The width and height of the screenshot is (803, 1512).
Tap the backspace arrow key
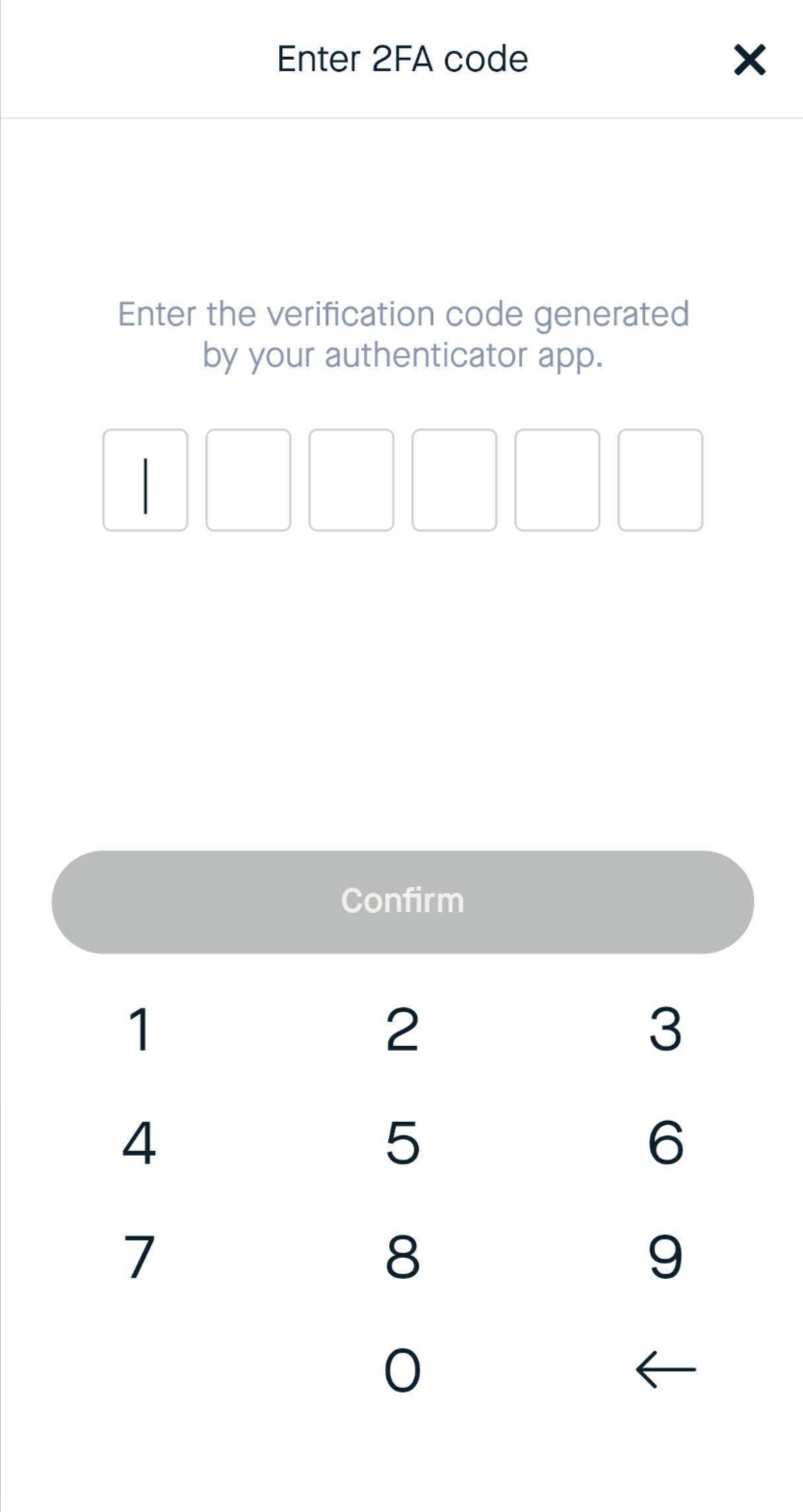click(x=665, y=1368)
